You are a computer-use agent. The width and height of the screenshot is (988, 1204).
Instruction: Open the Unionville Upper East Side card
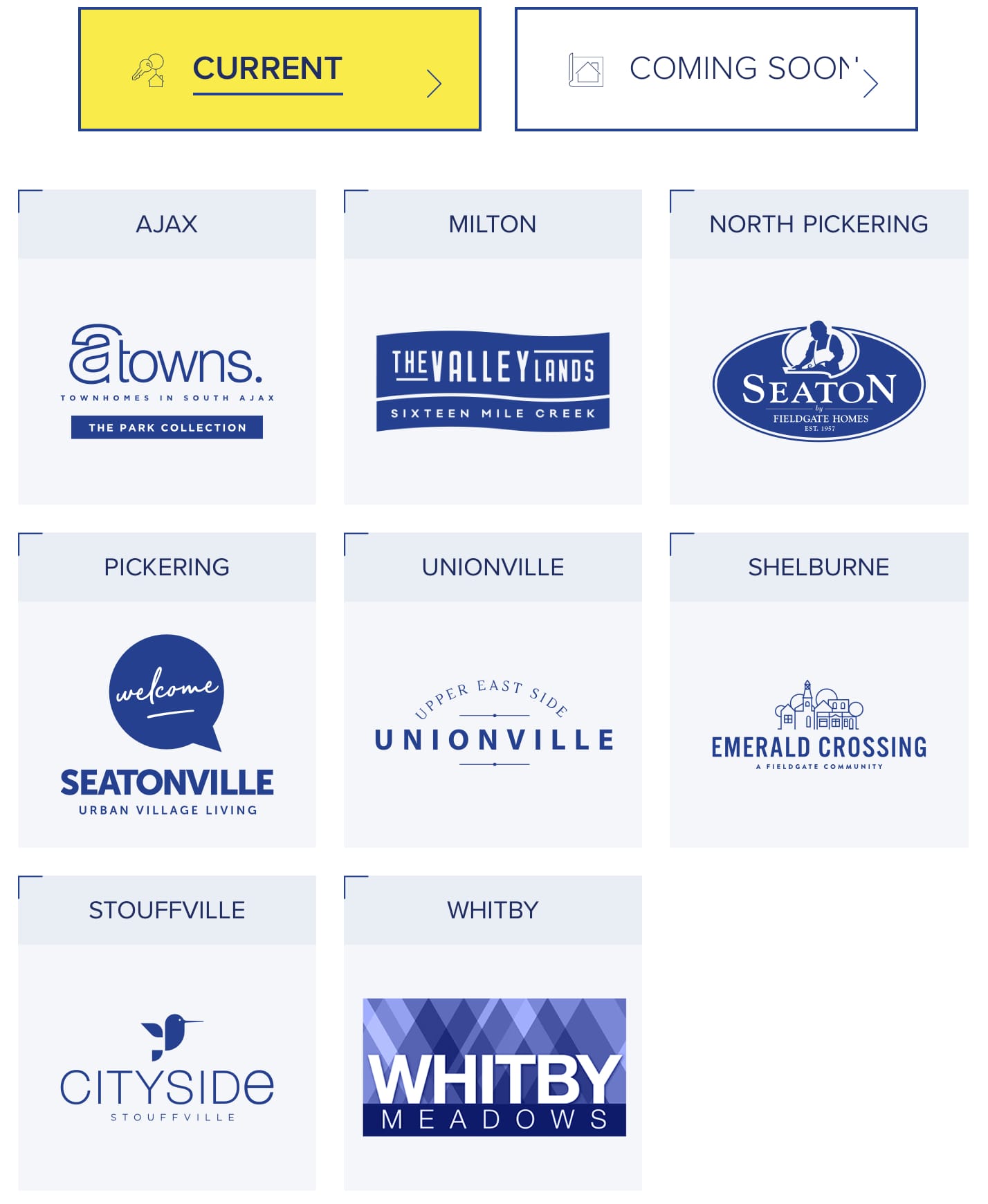pos(493,723)
